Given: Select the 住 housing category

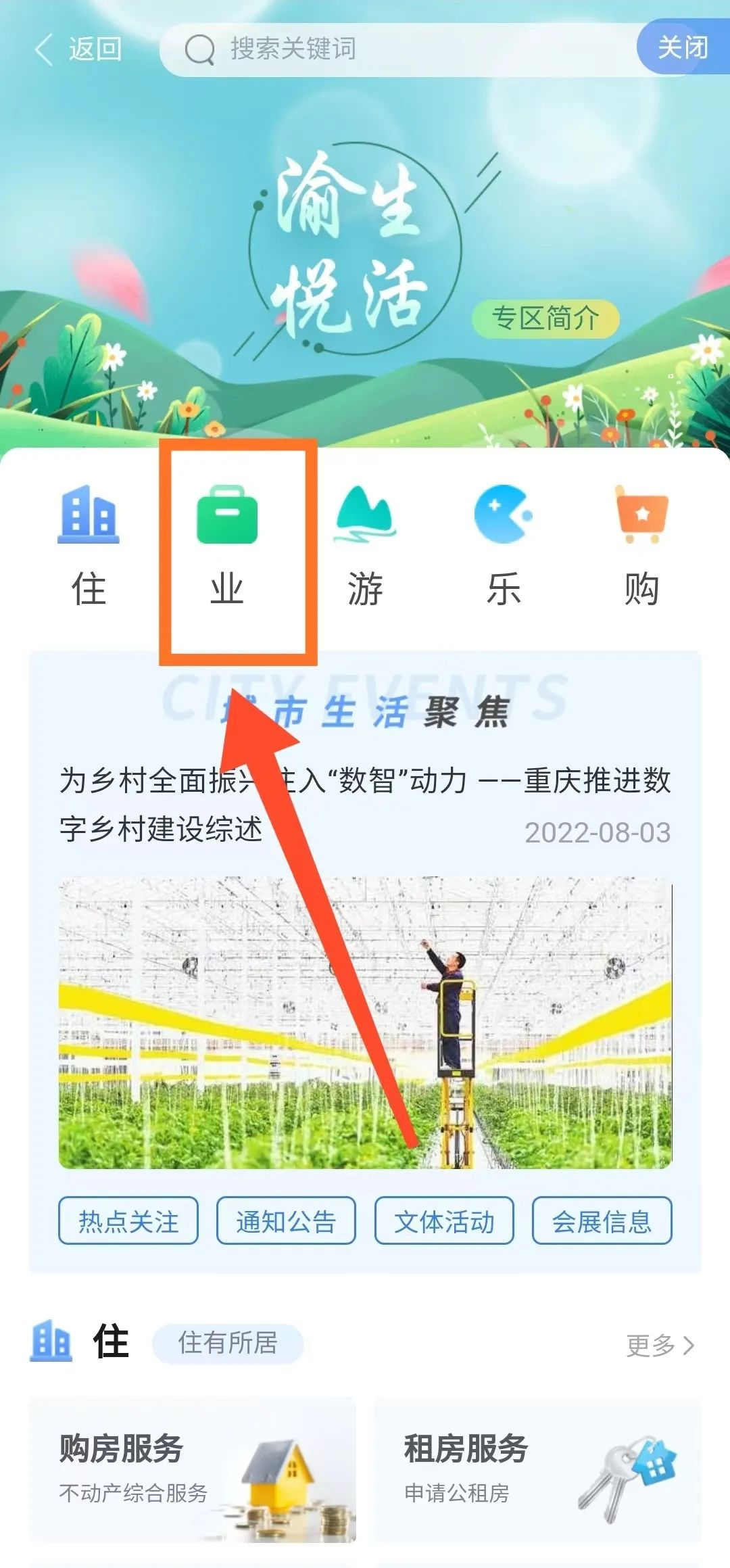Looking at the screenshot, I should (x=89, y=546).
